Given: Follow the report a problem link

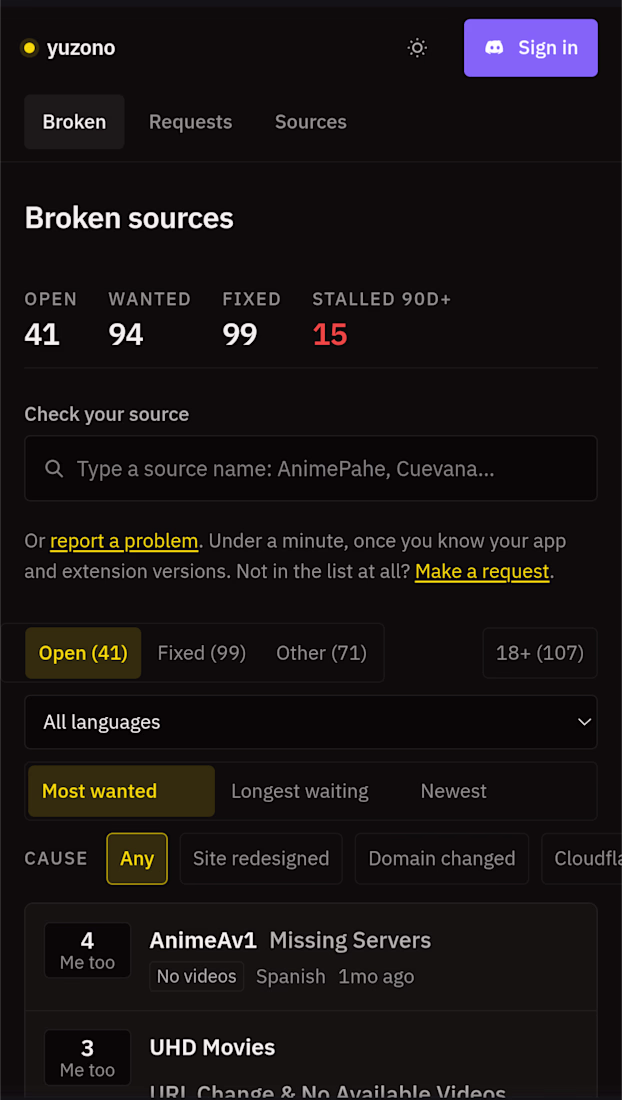Looking at the screenshot, I should (124, 542).
